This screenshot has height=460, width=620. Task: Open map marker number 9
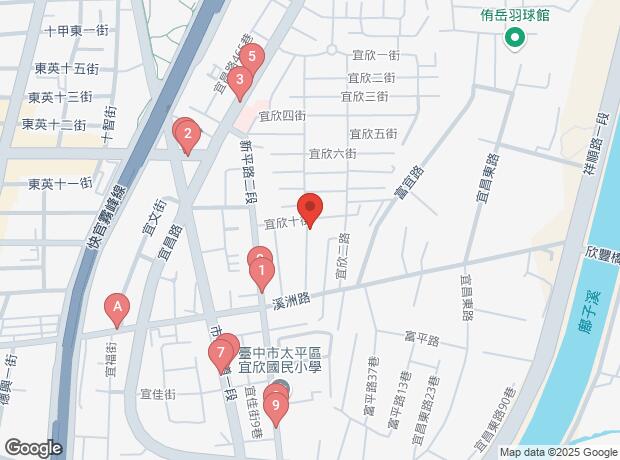276,406
